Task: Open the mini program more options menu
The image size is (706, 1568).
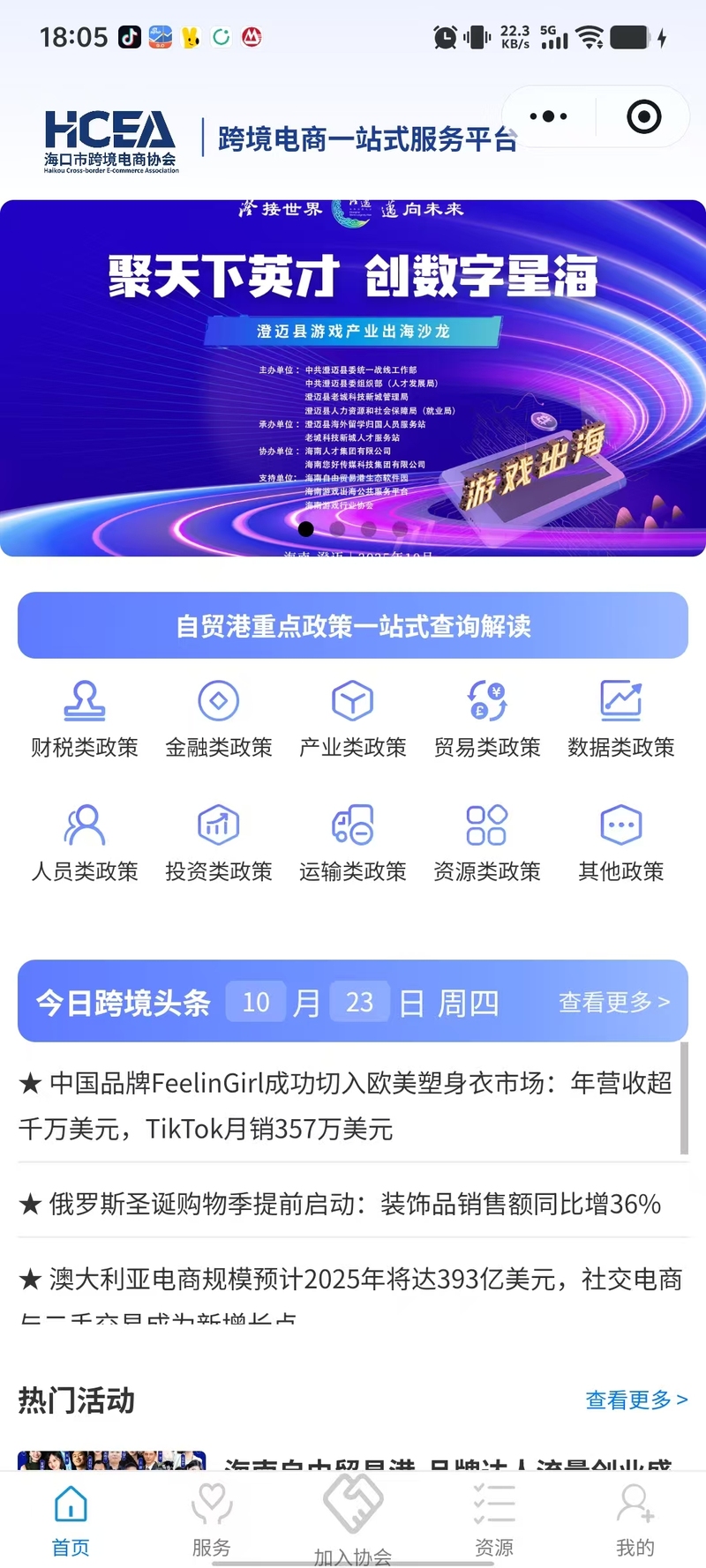Action: [549, 116]
